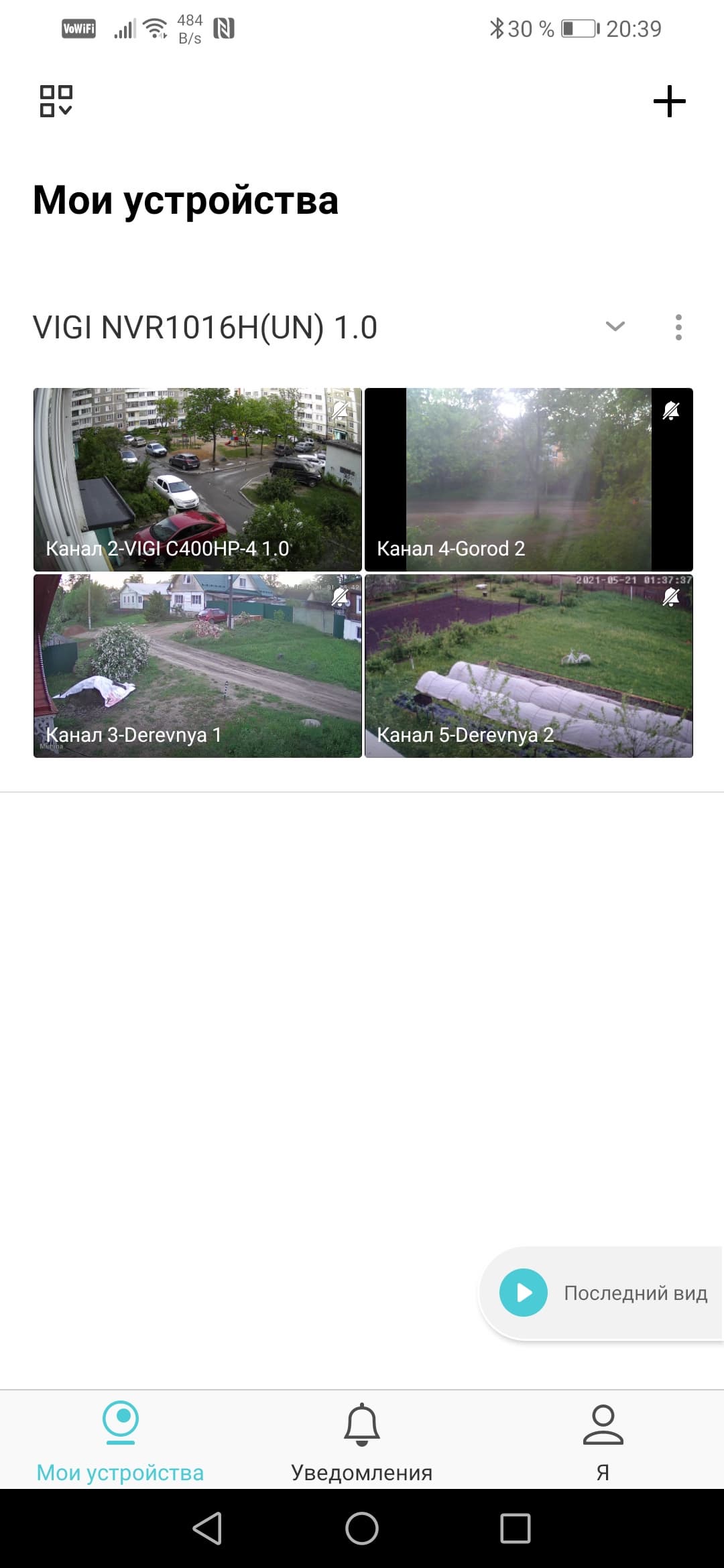Screen dimensions: 724x1568
Task: Open Канал 3-Derevnya 1 camera feed
Action: coord(197,665)
